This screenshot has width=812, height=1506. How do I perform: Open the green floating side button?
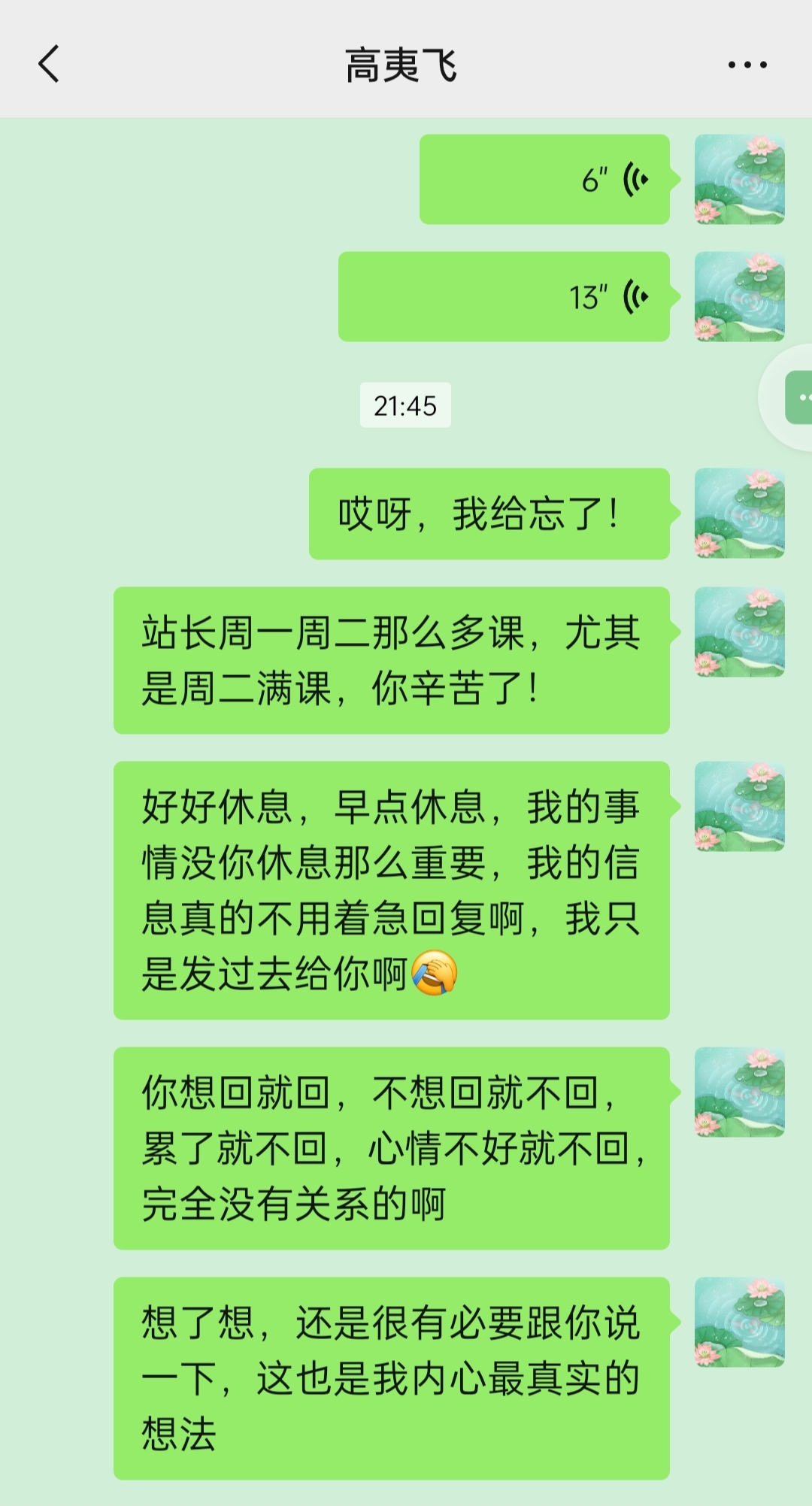tap(798, 397)
